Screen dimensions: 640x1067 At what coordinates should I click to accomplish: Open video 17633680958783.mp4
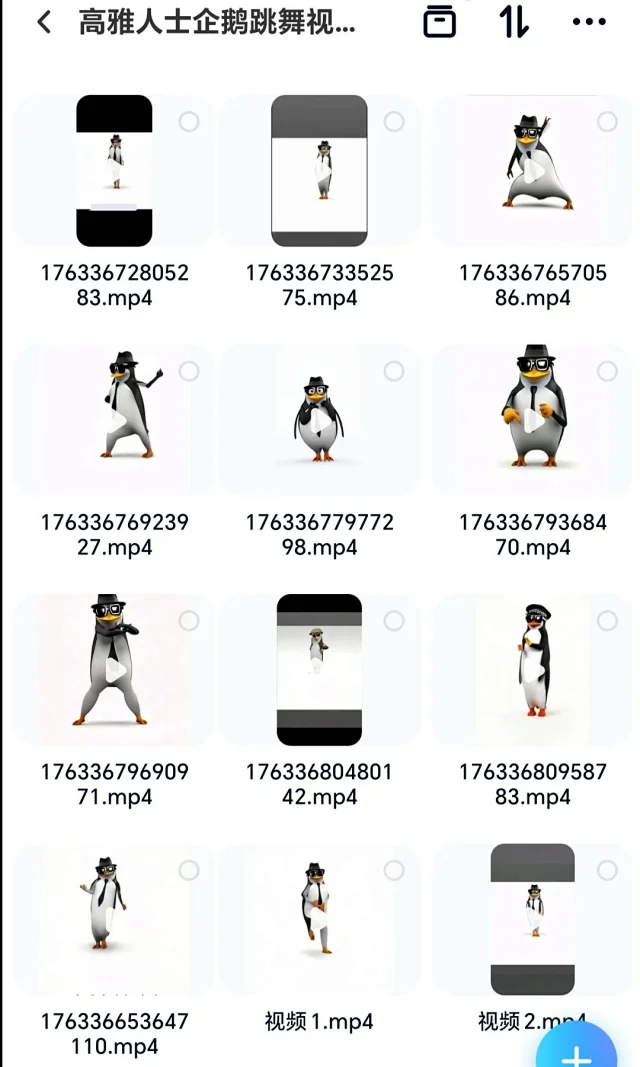(533, 670)
